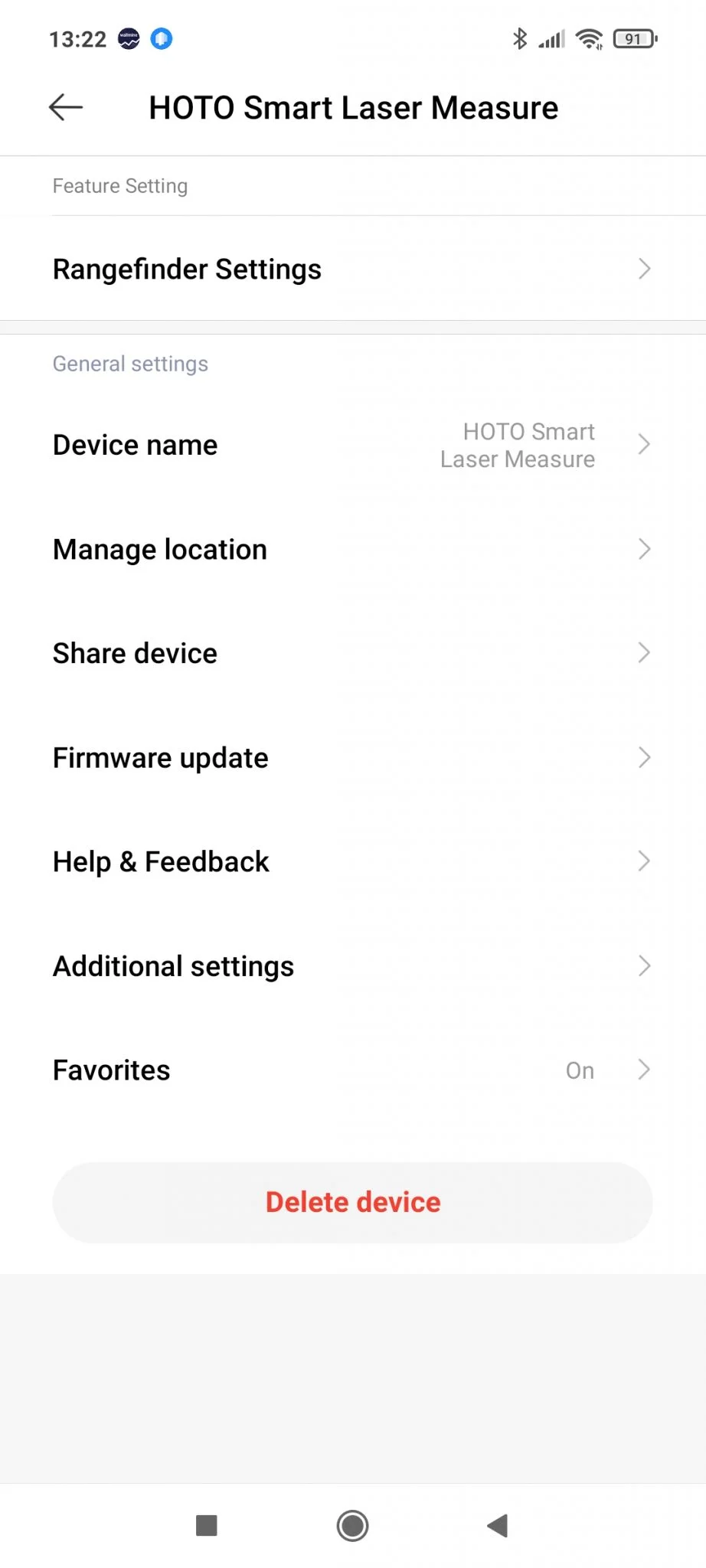Open Share device options

click(x=352, y=653)
